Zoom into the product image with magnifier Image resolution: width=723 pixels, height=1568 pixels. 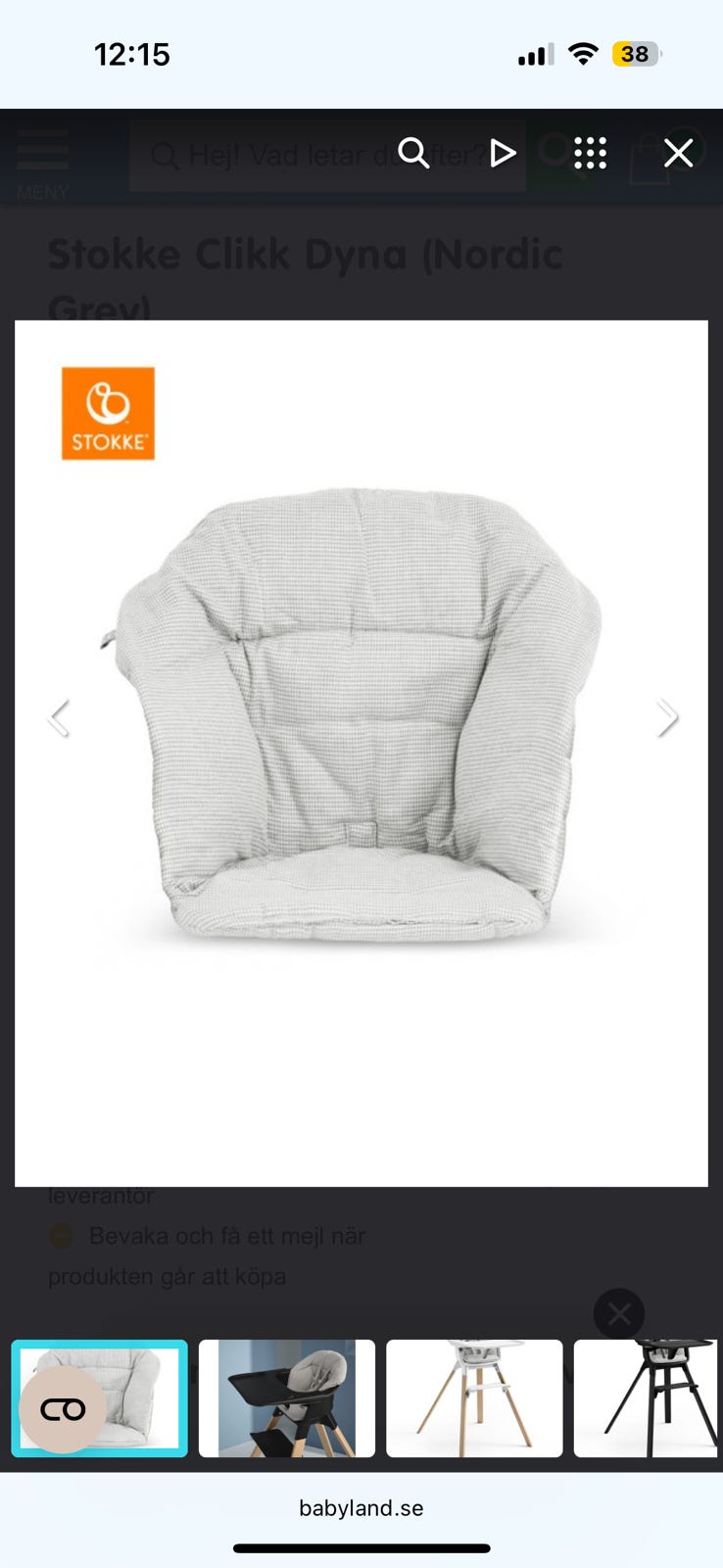pyautogui.click(x=414, y=153)
